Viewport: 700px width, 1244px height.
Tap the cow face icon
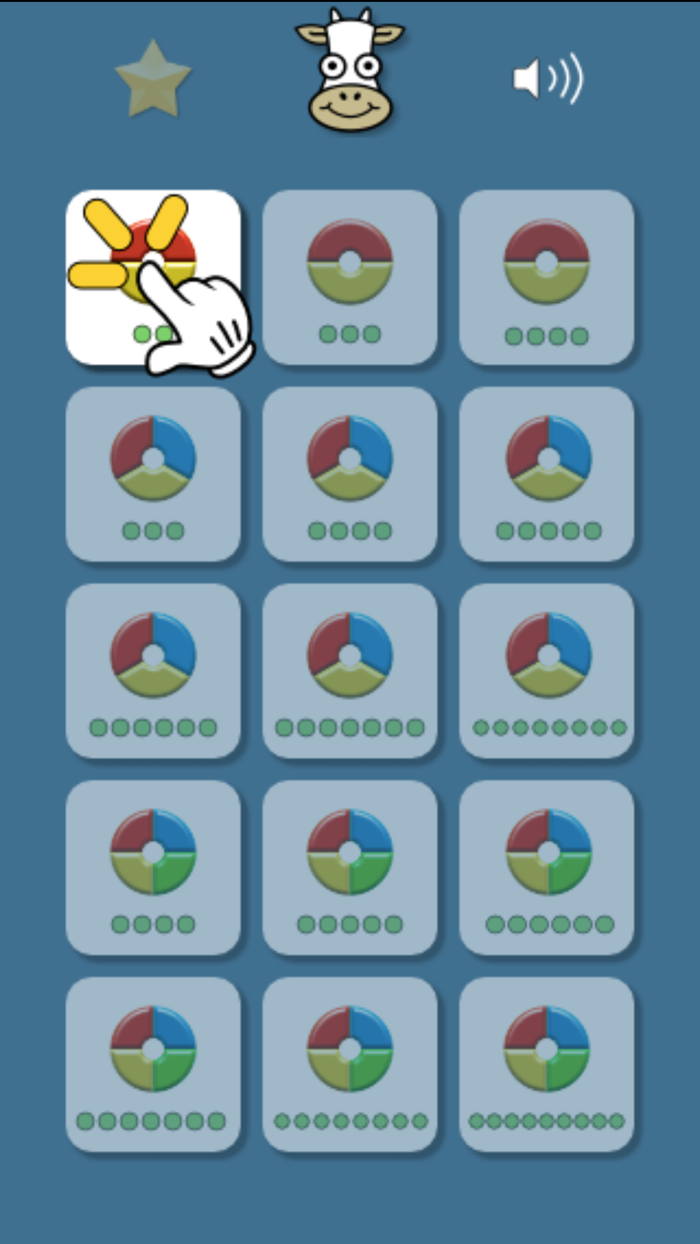pos(350,71)
